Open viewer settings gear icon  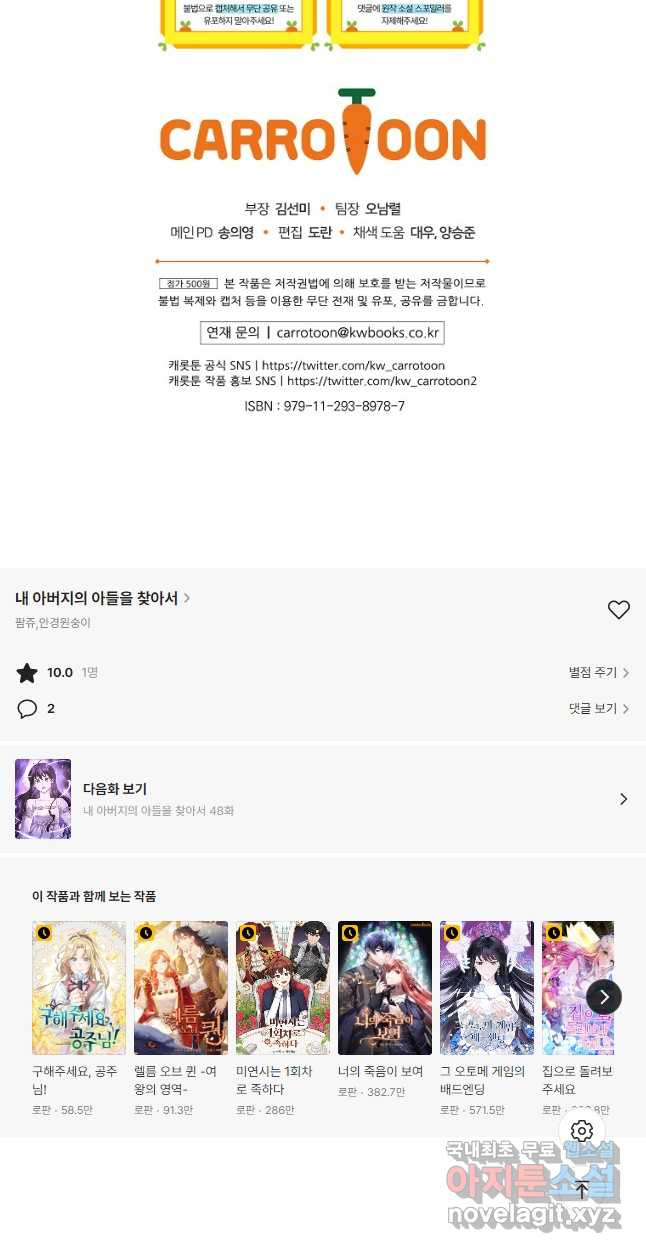pos(582,1131)
